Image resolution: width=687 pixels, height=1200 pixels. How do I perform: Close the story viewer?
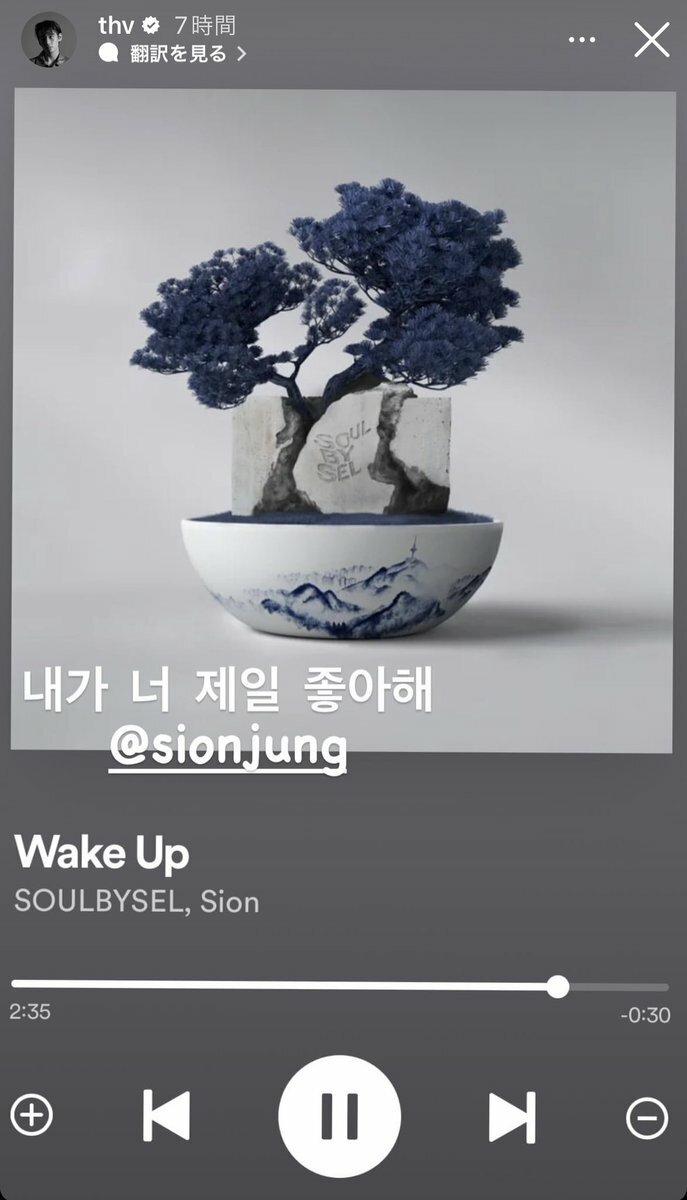coord(652,40)
